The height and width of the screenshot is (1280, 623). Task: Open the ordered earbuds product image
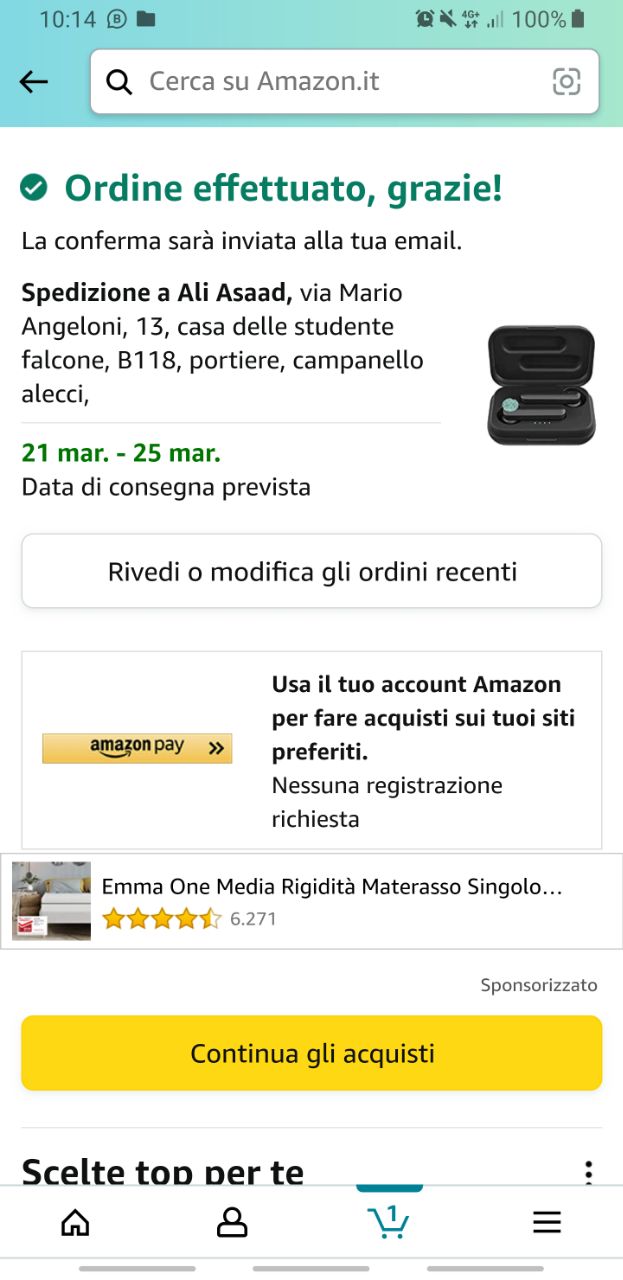pos(541,385)
